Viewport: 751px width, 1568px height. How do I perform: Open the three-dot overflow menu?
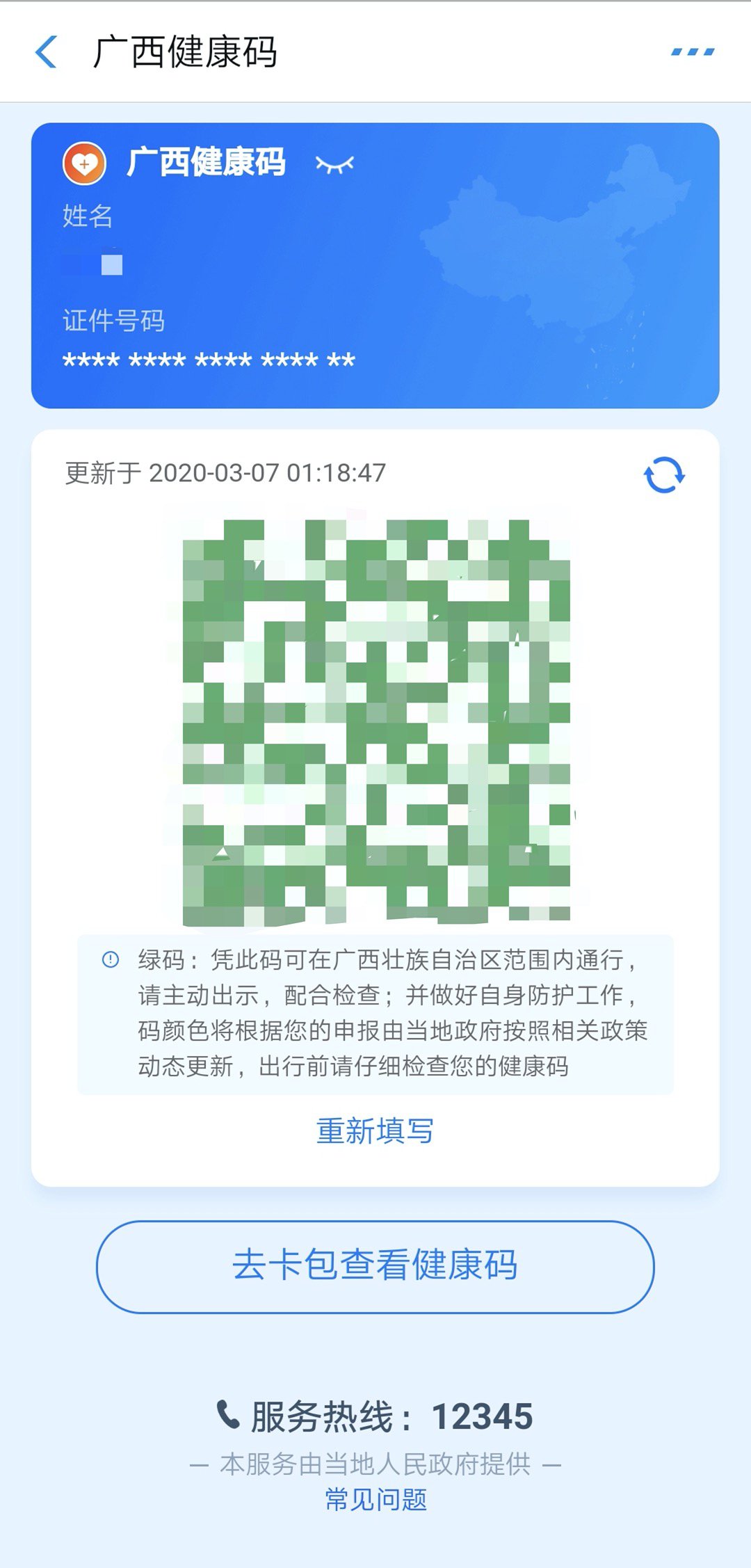tap(693, 52)
